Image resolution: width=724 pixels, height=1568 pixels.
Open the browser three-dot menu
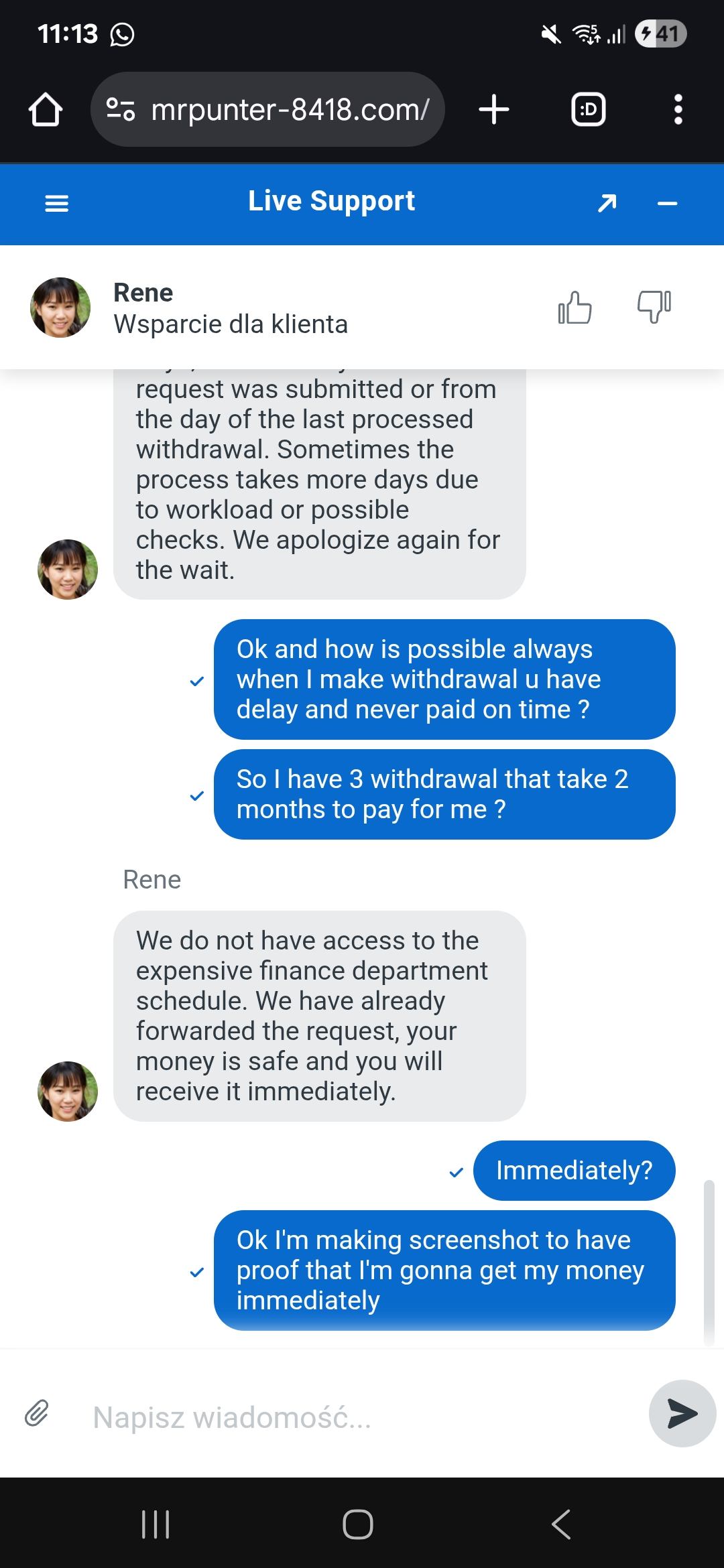pos(678,110)
